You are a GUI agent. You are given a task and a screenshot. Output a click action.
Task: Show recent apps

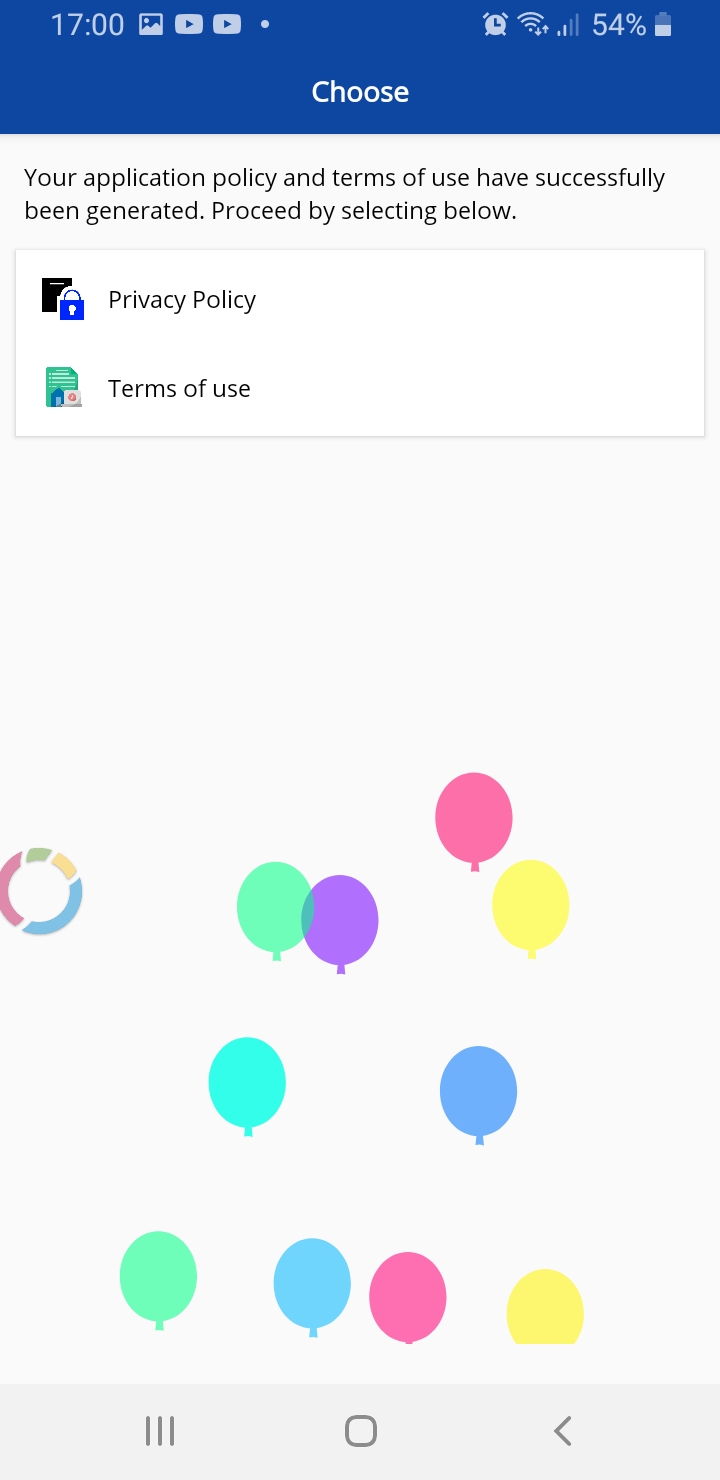point(160,1431)
